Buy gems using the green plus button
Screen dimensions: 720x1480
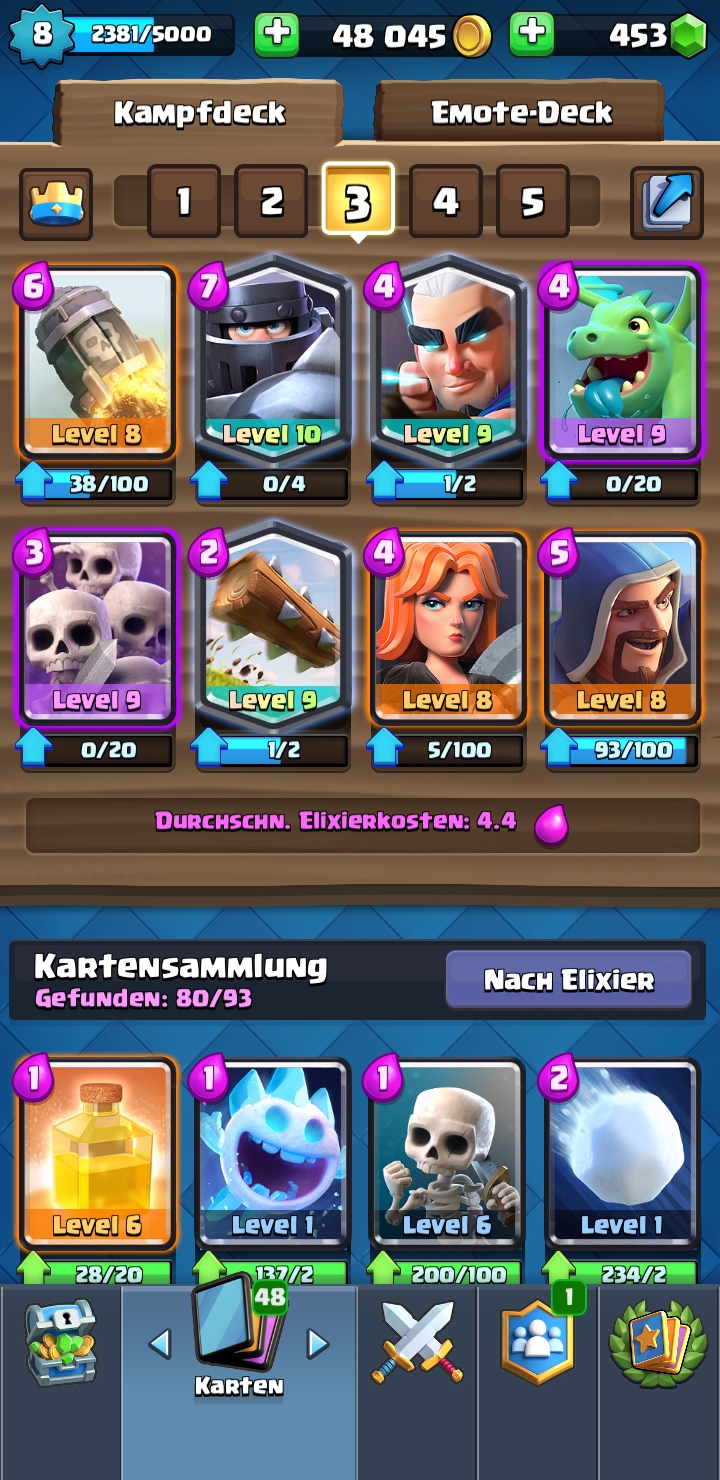tap(532, 35)
